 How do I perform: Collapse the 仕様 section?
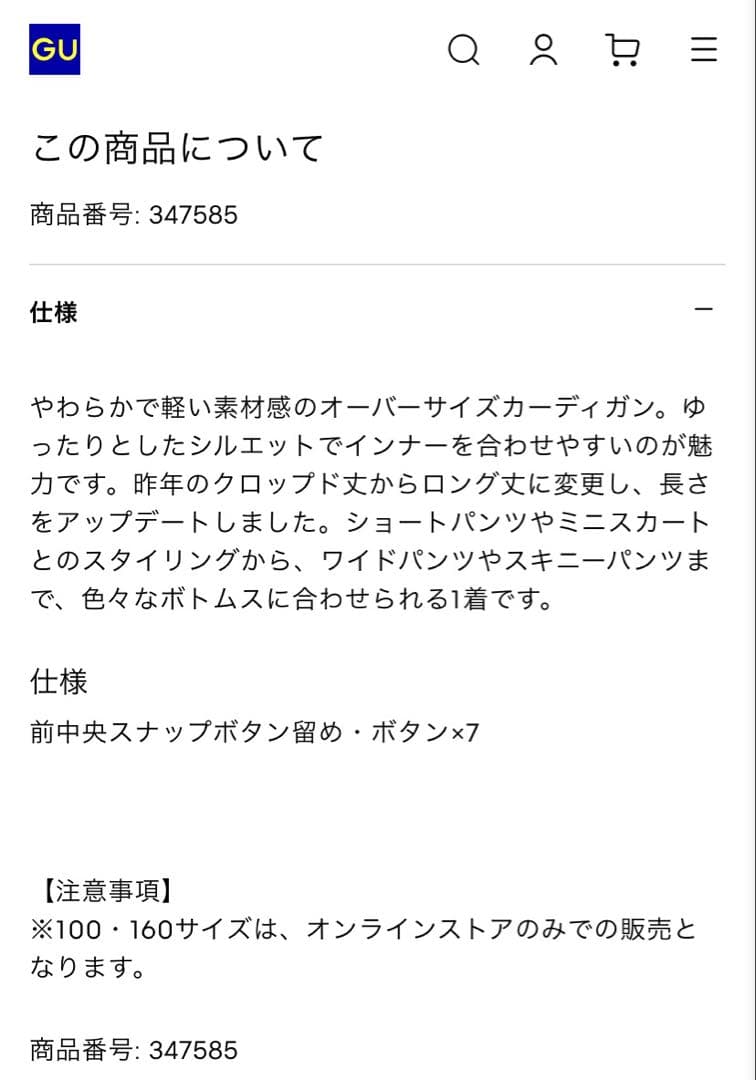point(704,309)
